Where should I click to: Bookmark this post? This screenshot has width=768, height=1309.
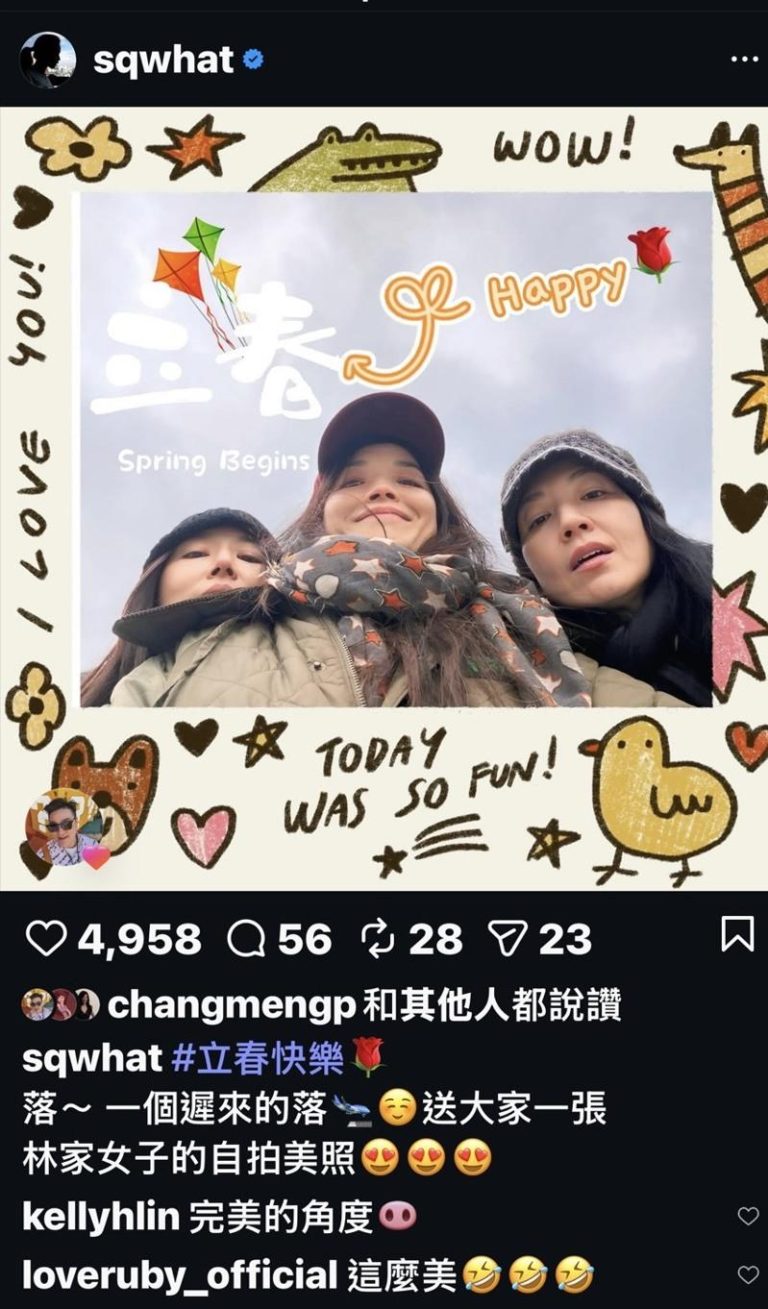pos(737,935)
